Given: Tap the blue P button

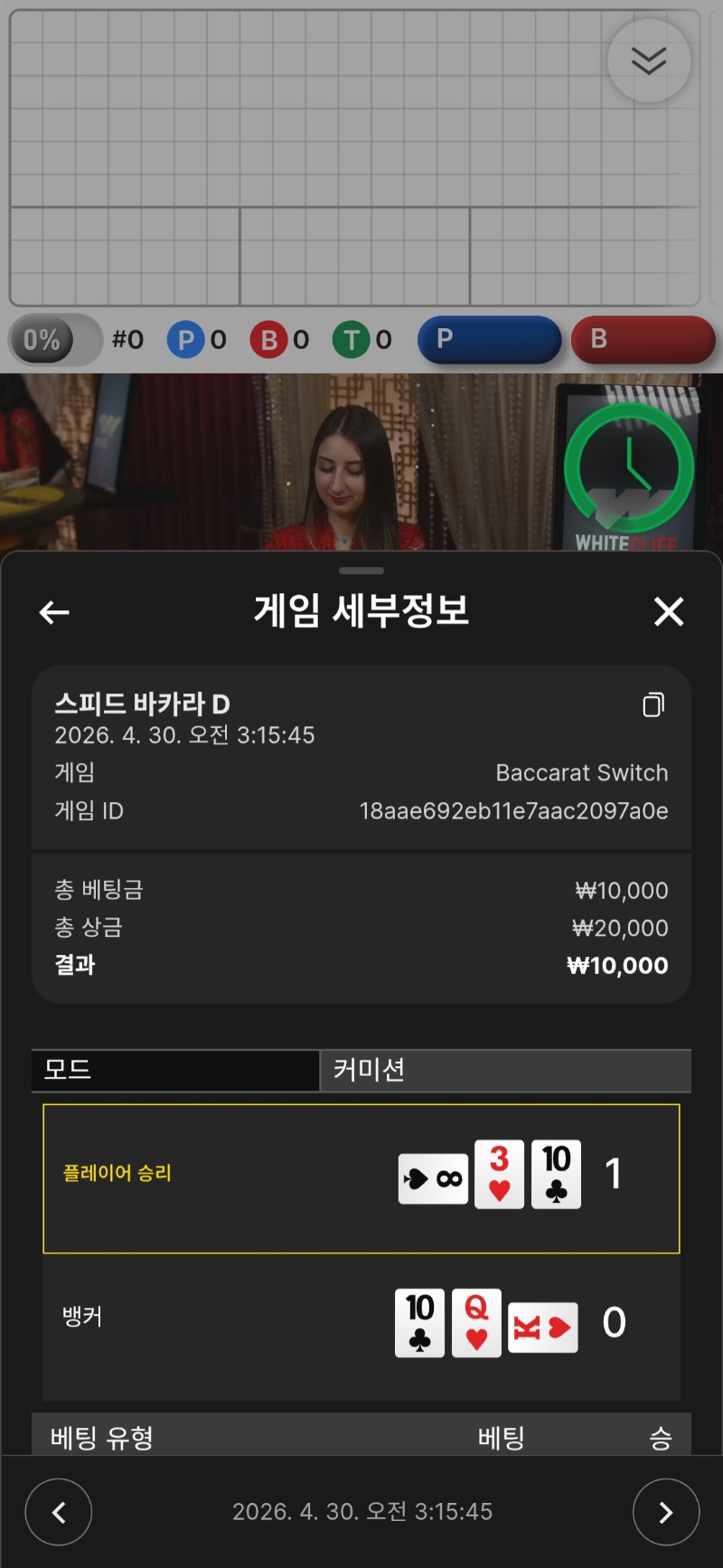Looking at the screenshot, I should pyautogui.click(x=489, y=340).
